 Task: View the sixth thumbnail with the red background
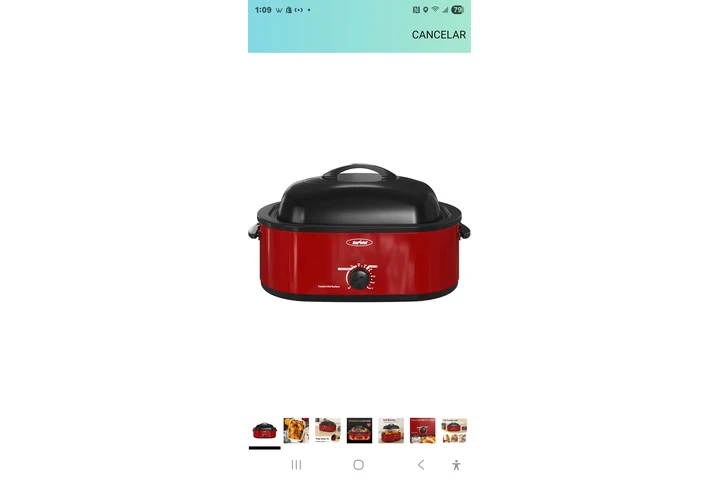tap(422, 430)
